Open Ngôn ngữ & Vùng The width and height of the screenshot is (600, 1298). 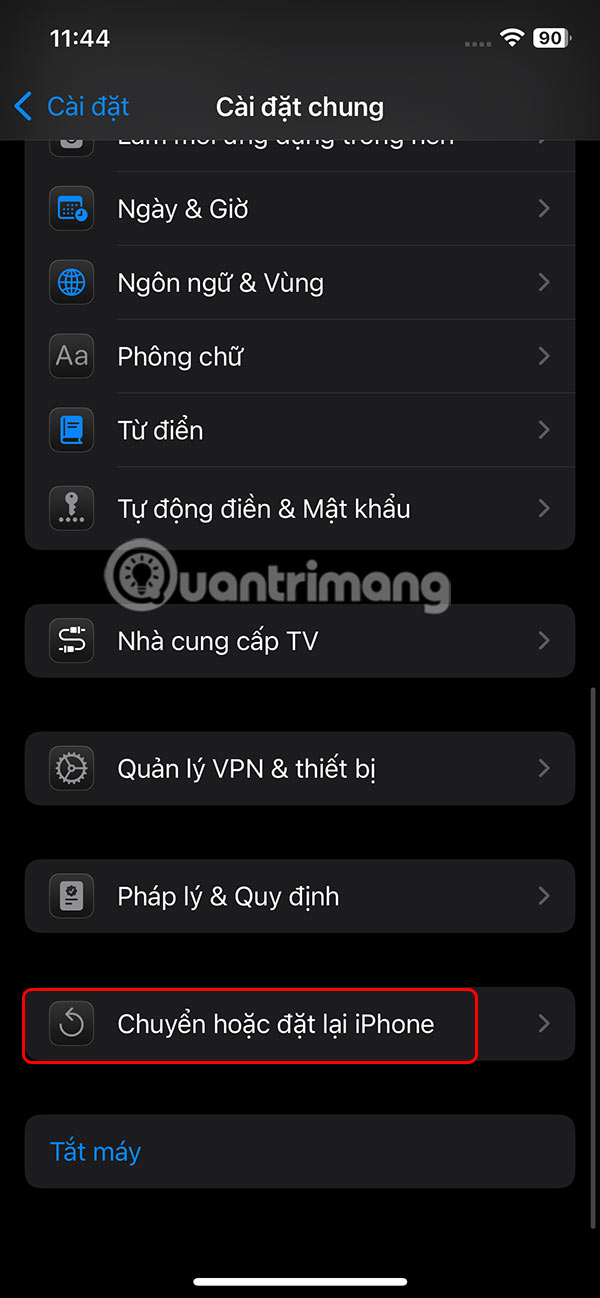tap(300, 283)
